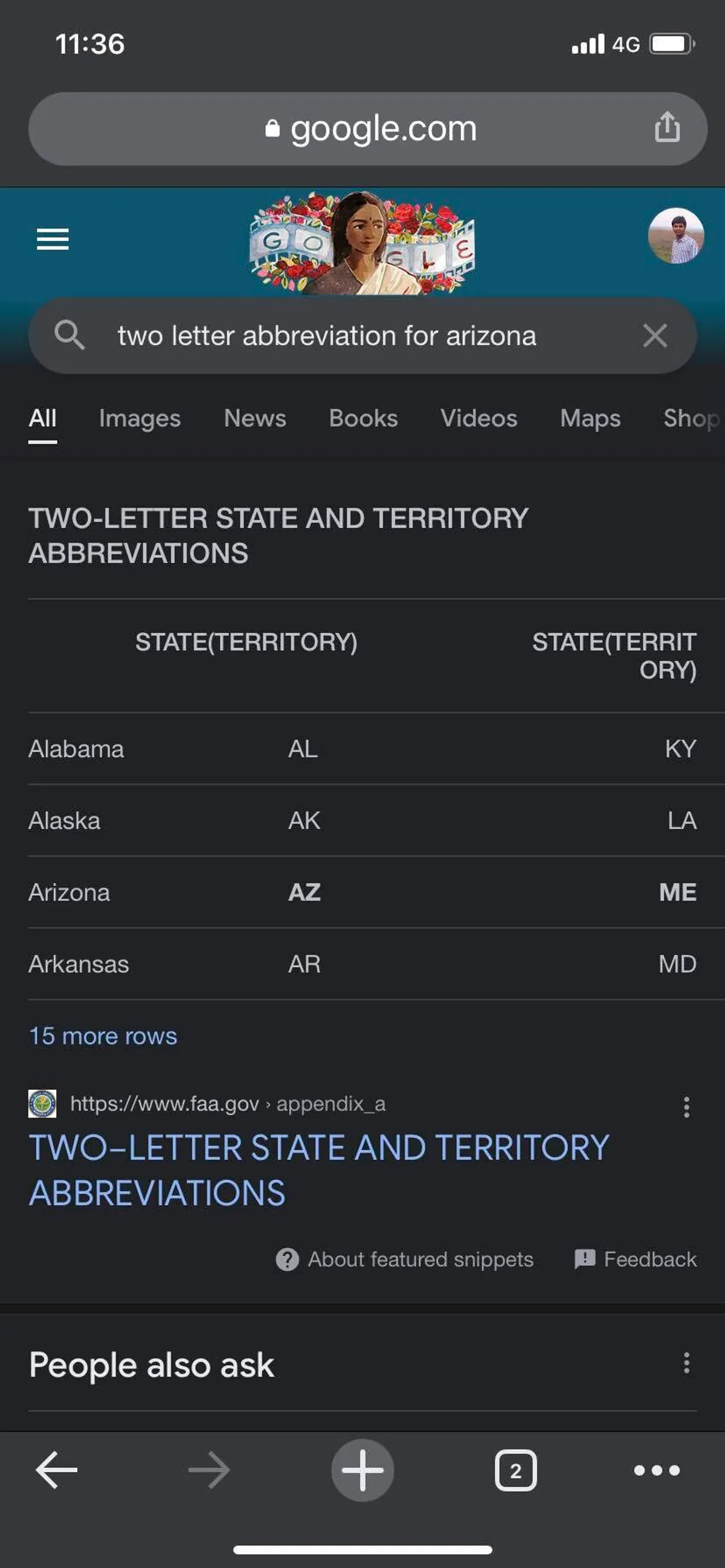Screen dimensions: 725x1568
Task: Clear the search query text
Action: [654, 336]
